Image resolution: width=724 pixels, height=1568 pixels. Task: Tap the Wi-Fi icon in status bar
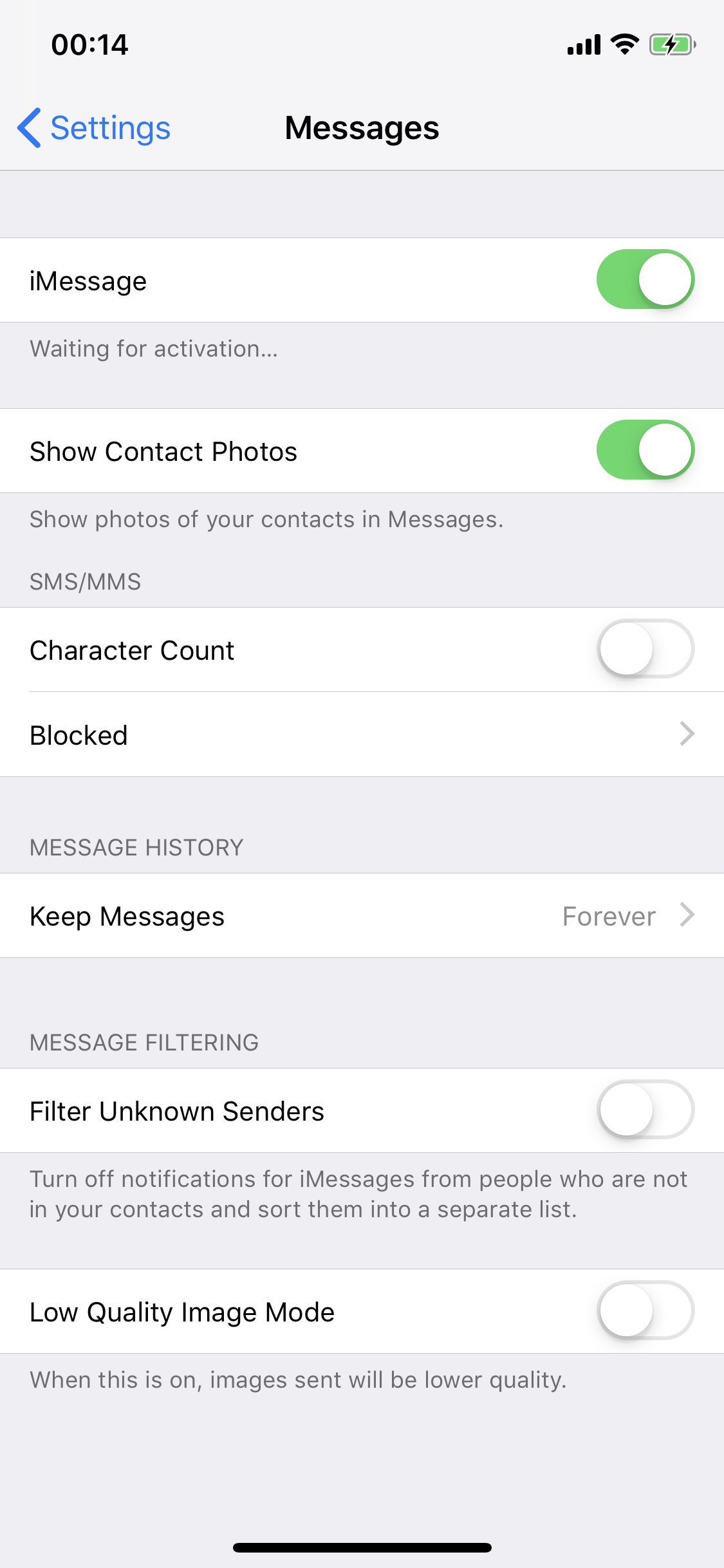[623, 43]
